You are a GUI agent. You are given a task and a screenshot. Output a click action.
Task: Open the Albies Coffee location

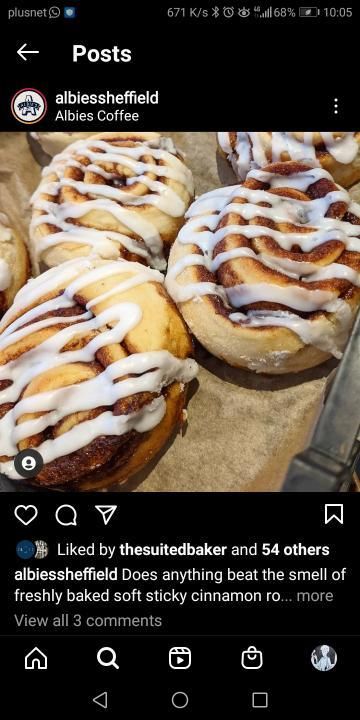pos(97,116)
